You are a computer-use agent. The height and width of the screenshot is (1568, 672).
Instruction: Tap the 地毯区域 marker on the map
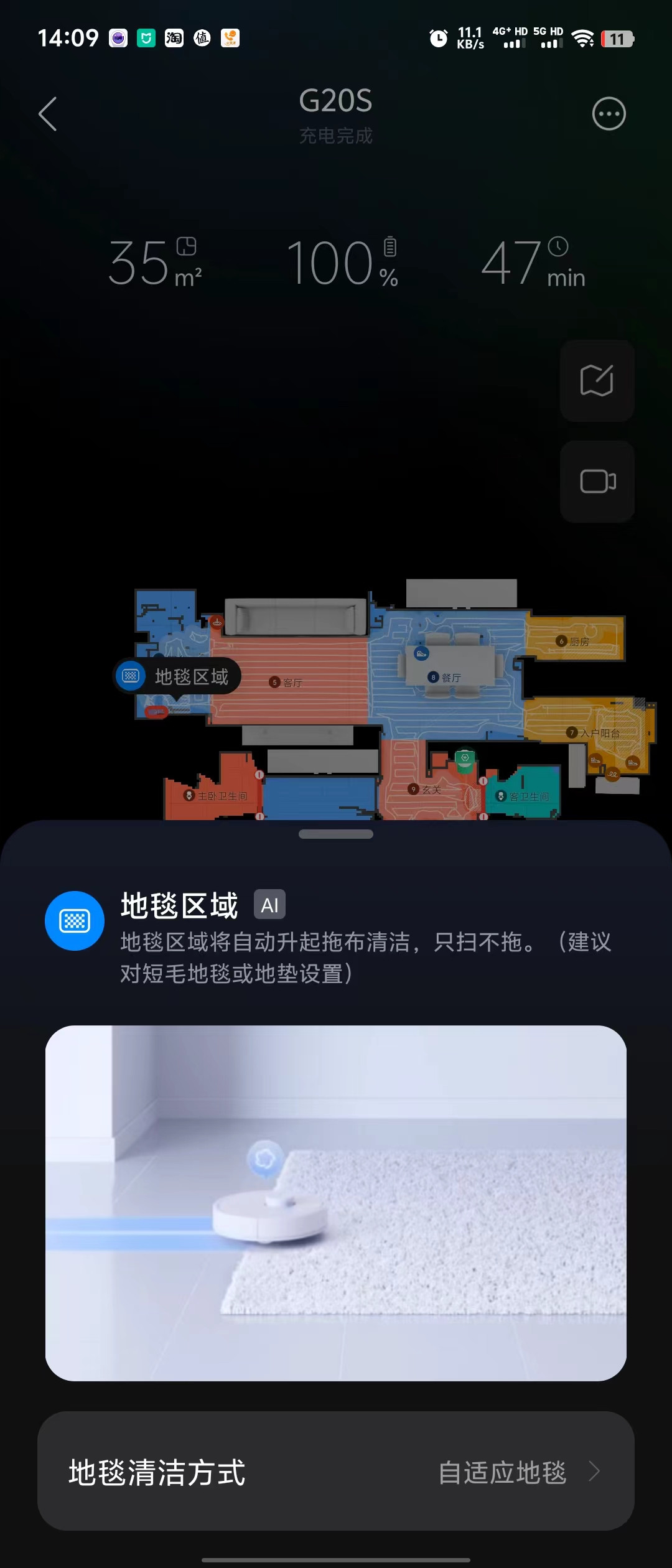177,676
